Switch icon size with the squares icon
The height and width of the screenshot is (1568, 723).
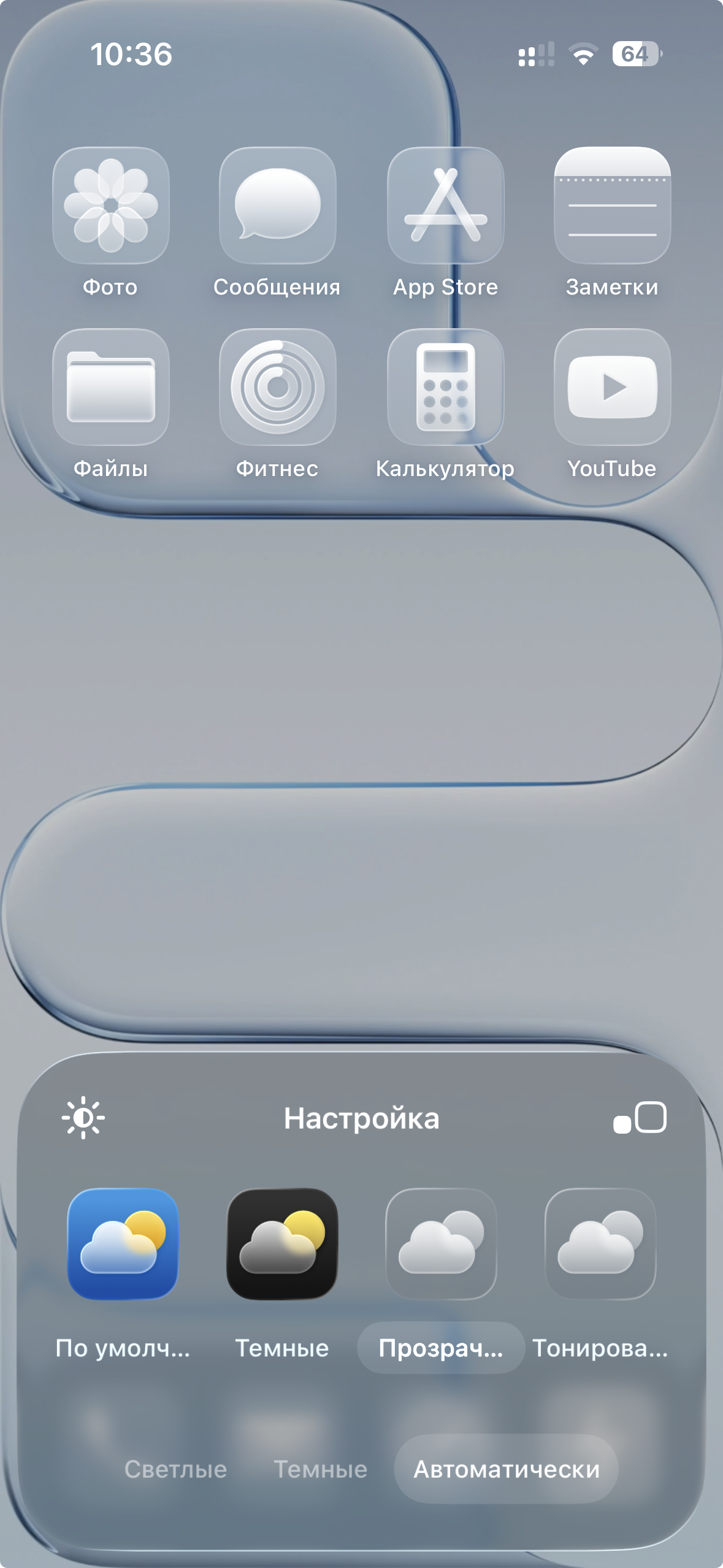(640, 1118)
